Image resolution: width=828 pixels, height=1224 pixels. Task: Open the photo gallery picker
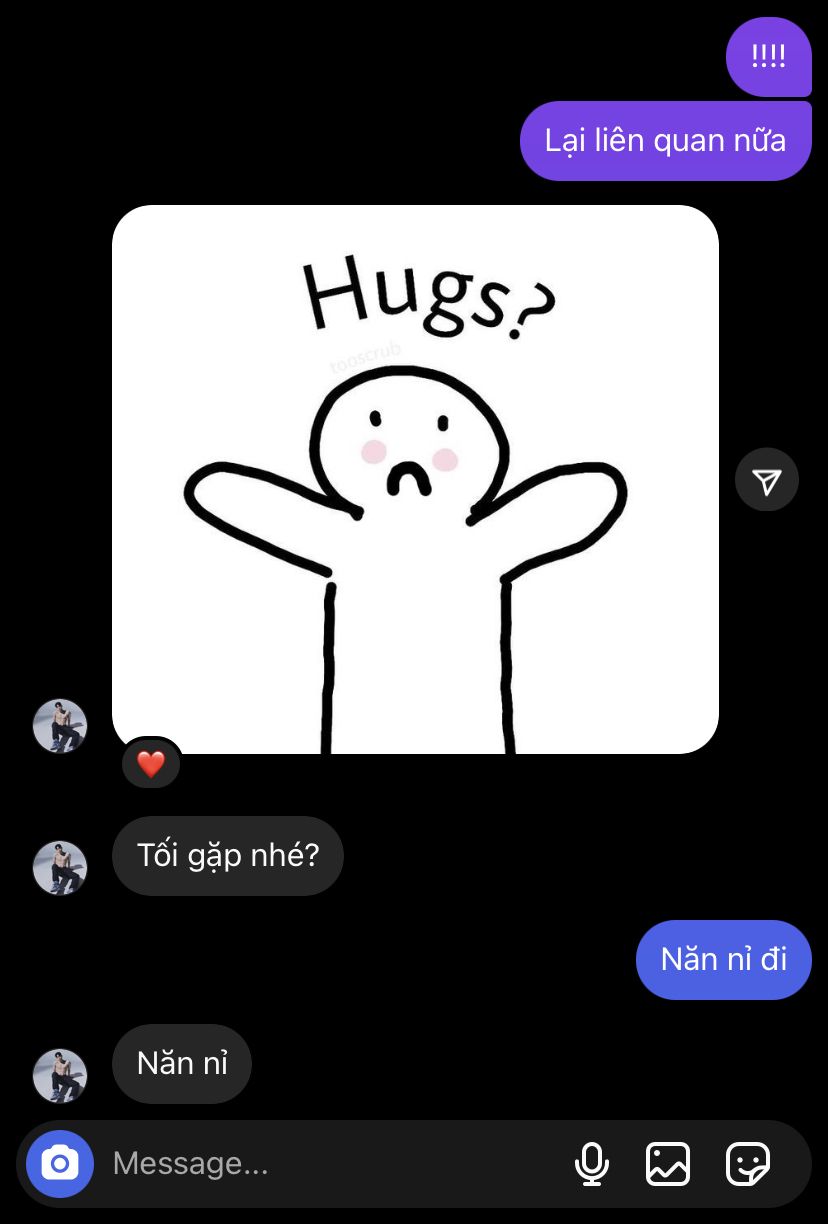pyautogui.click(x=668, y=1164)
